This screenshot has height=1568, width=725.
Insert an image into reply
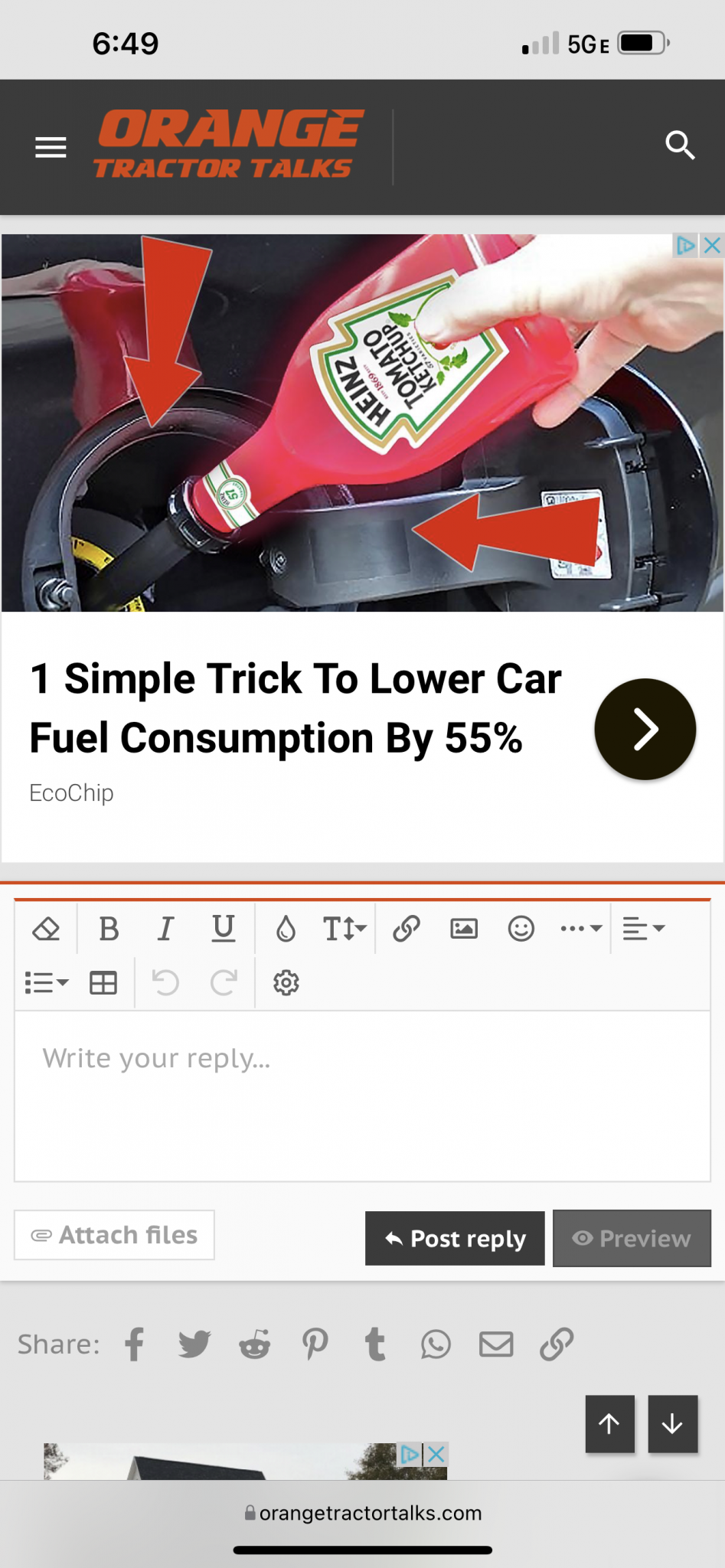coord(463,929)
